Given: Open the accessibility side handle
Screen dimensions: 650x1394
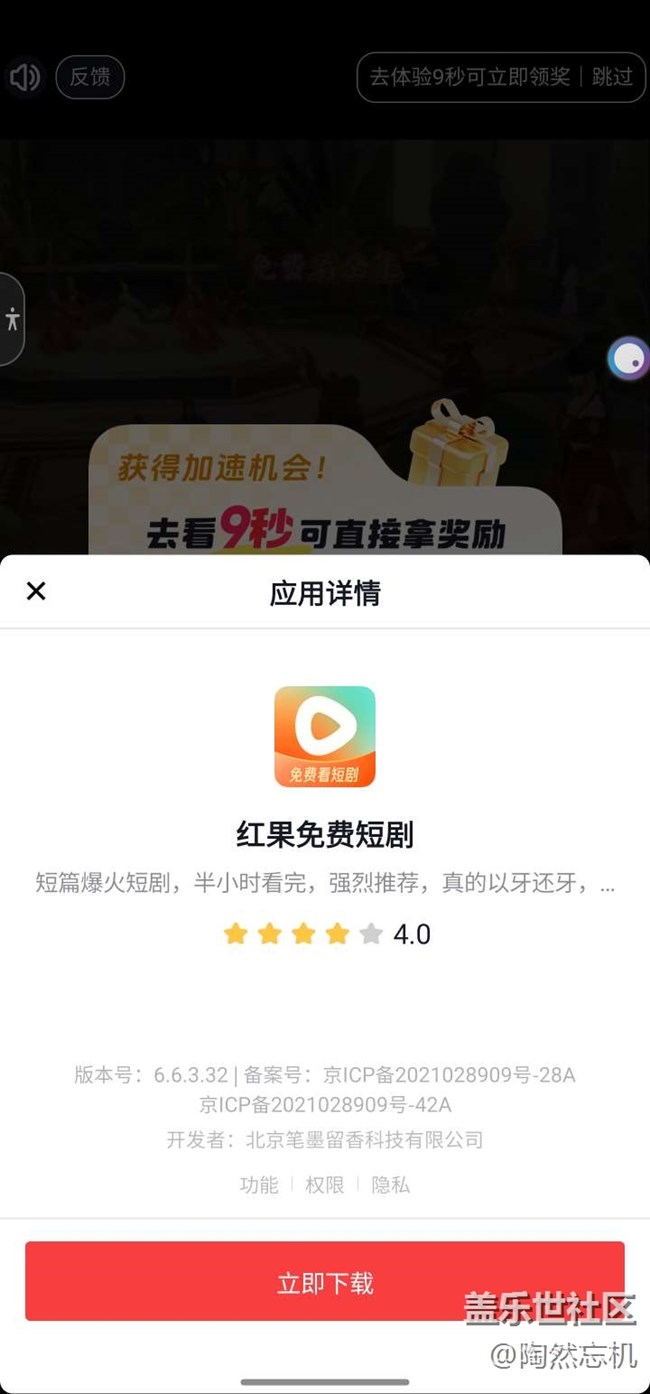Looking at the screenshot, I should [x=12, y=319].
